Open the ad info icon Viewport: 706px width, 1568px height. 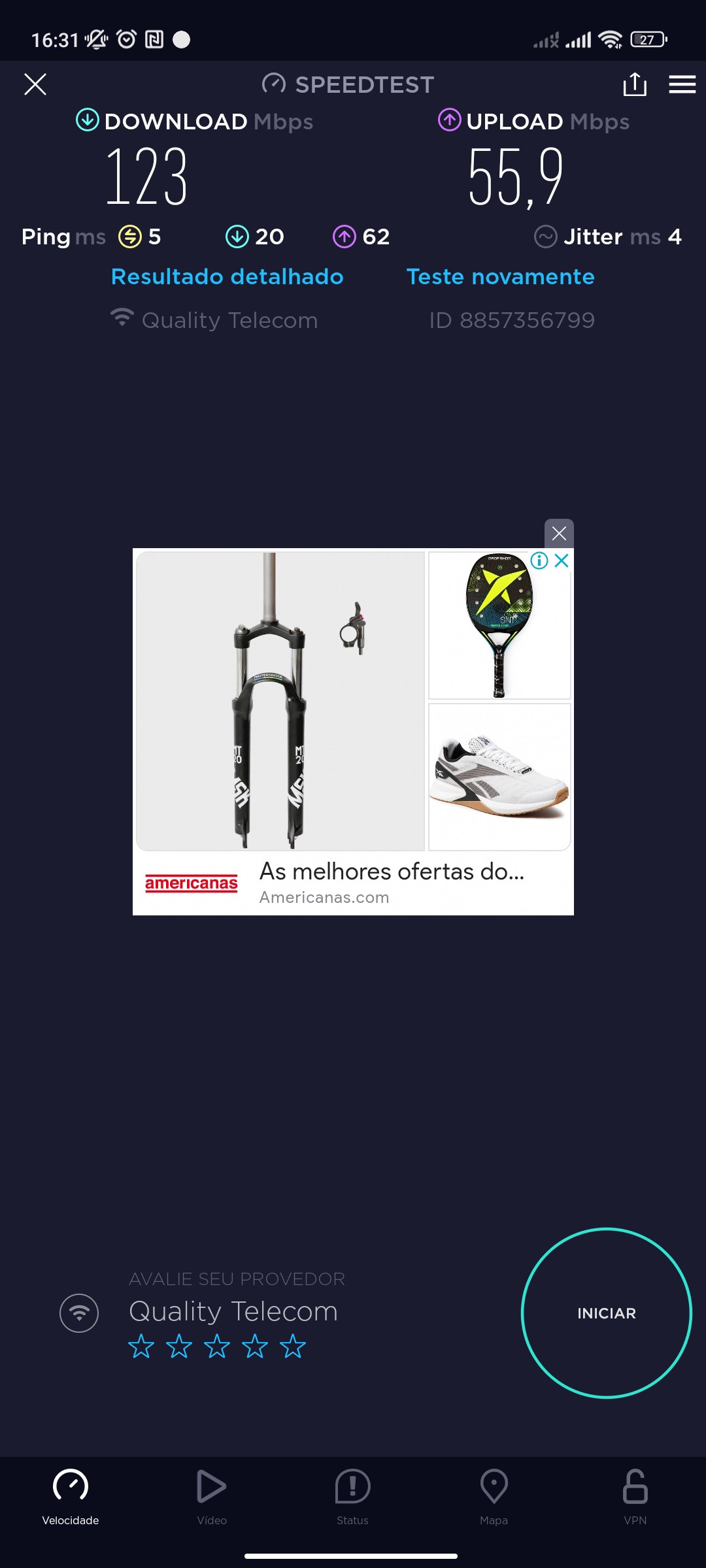(539, 561)
